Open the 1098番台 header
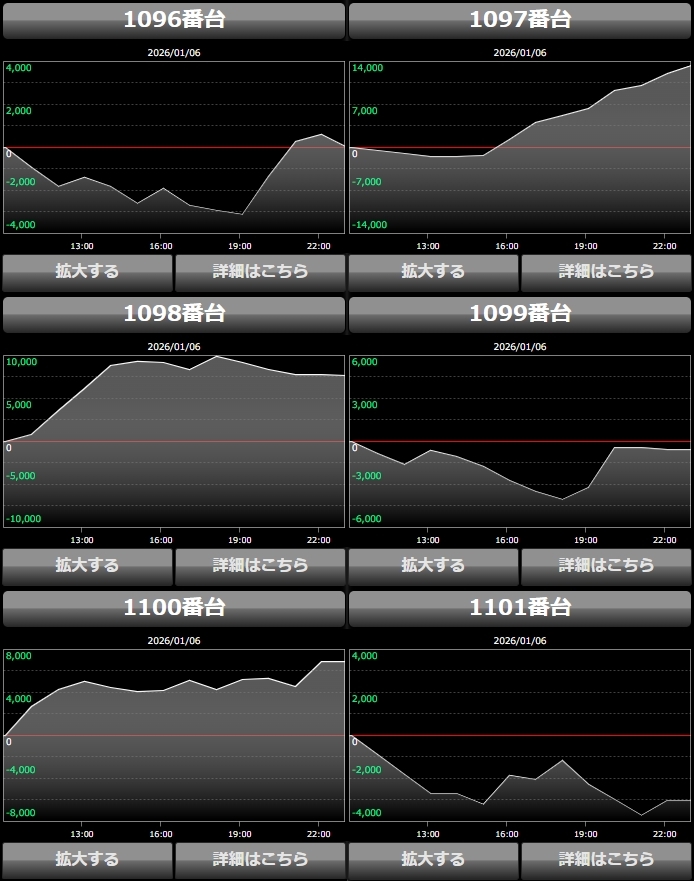The image size is (694, 881). click(x=174, y=313)
